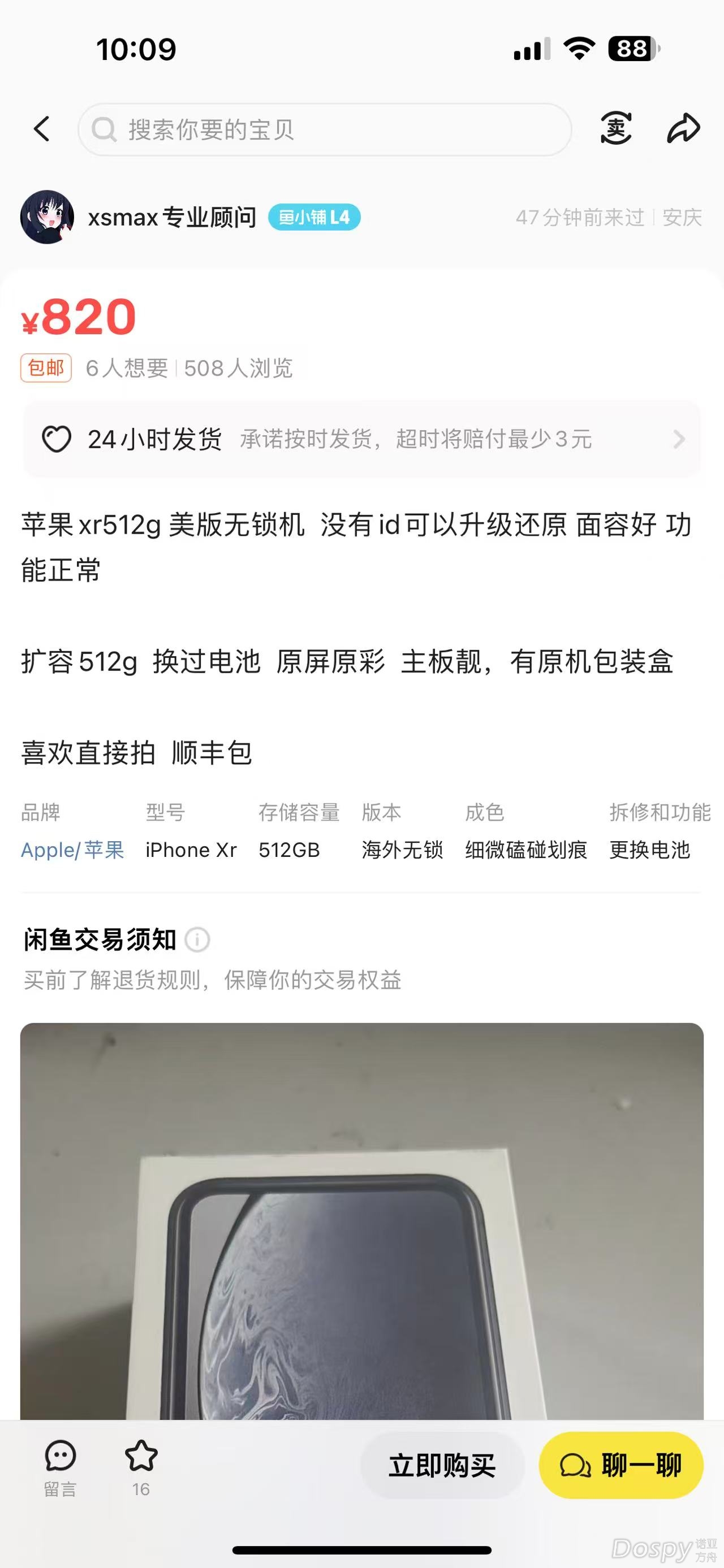The width and height of the screenshot is (724, 1568).
Task: Open the search box 搜索你要的宝贝
Action: tap(324, 129)
